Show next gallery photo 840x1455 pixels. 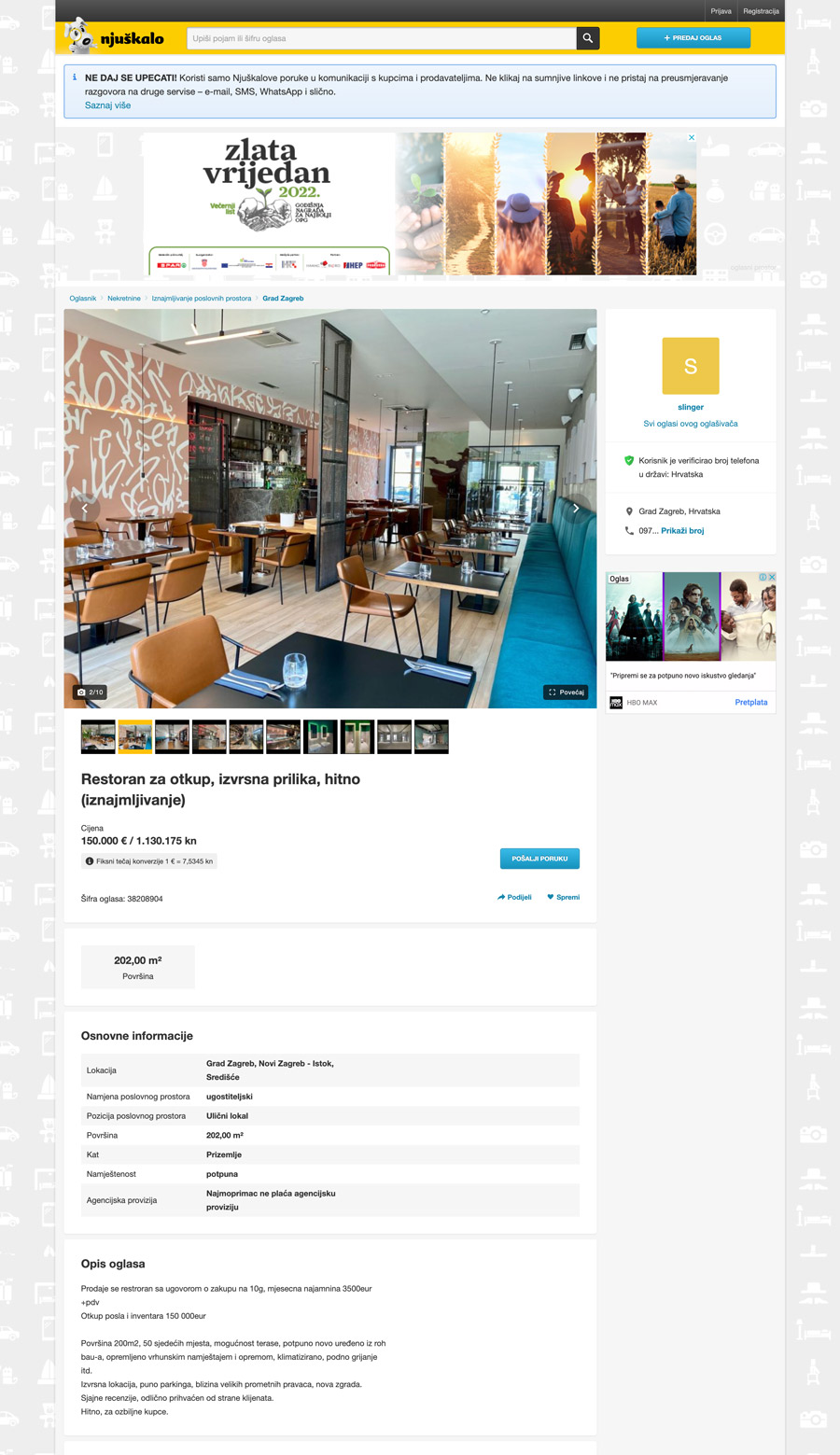[576, 508]
